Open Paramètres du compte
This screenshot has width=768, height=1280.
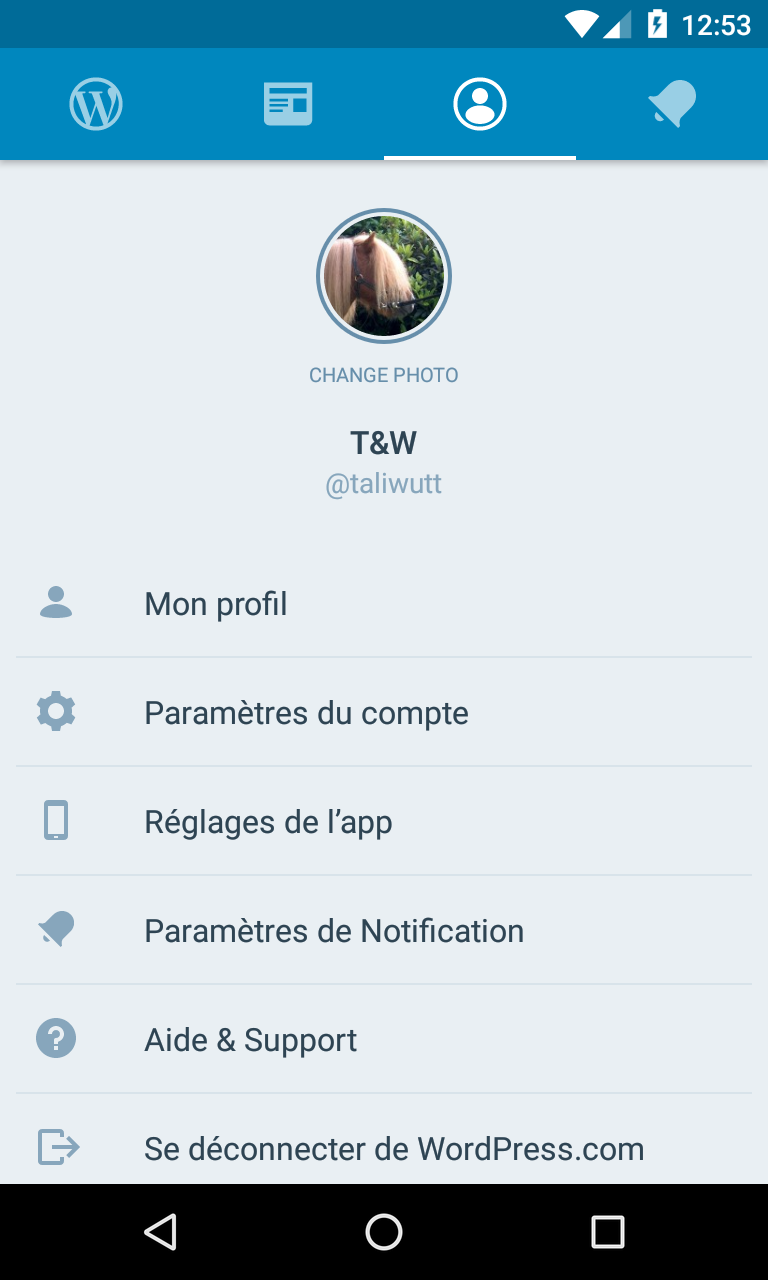click(x=384, y=713)
